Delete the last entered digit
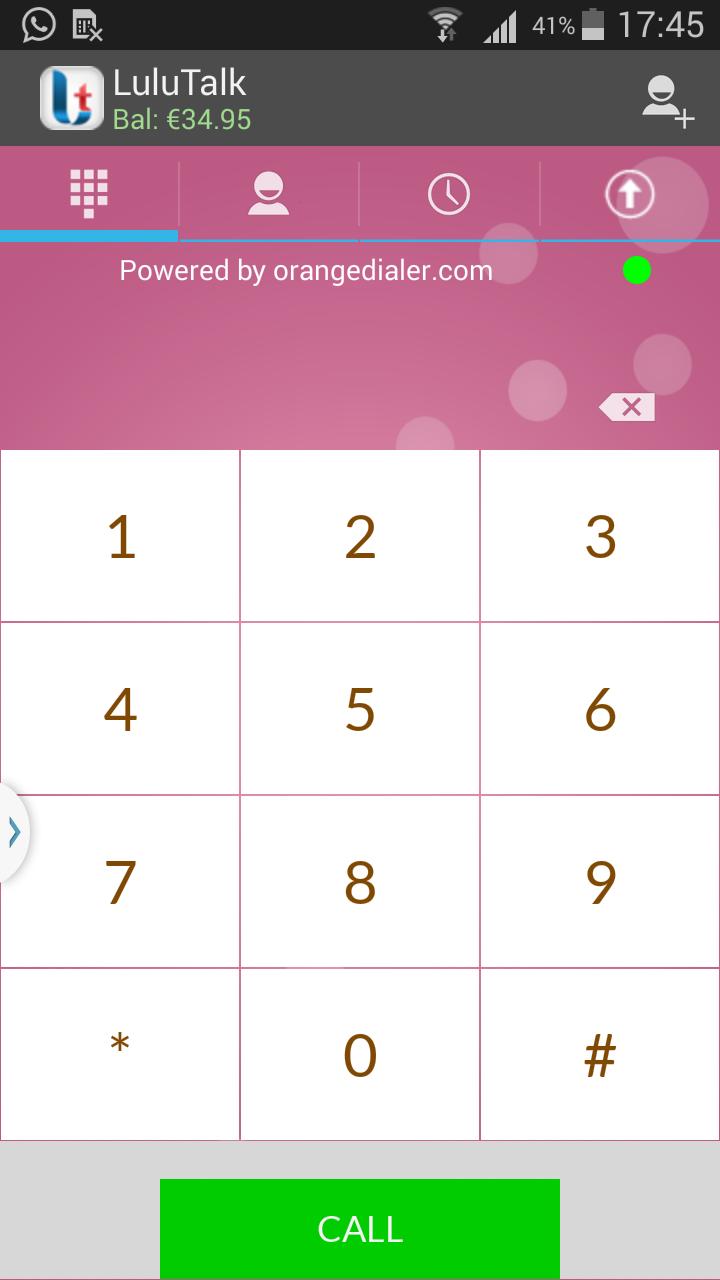This screenshot has height=1280, width=720. [627, 407]
